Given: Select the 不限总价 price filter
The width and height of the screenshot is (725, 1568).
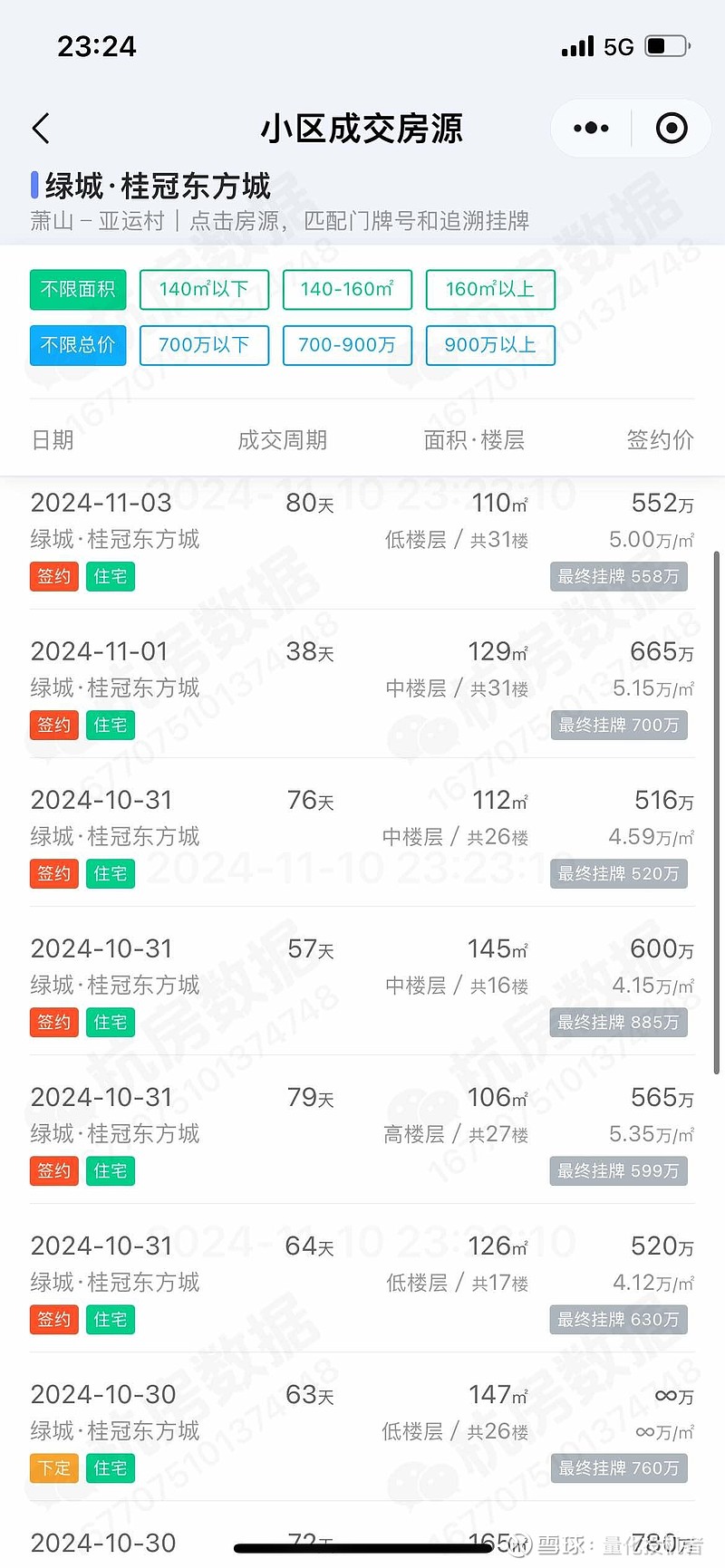Looking at the screenshot, I should (78, 345).
